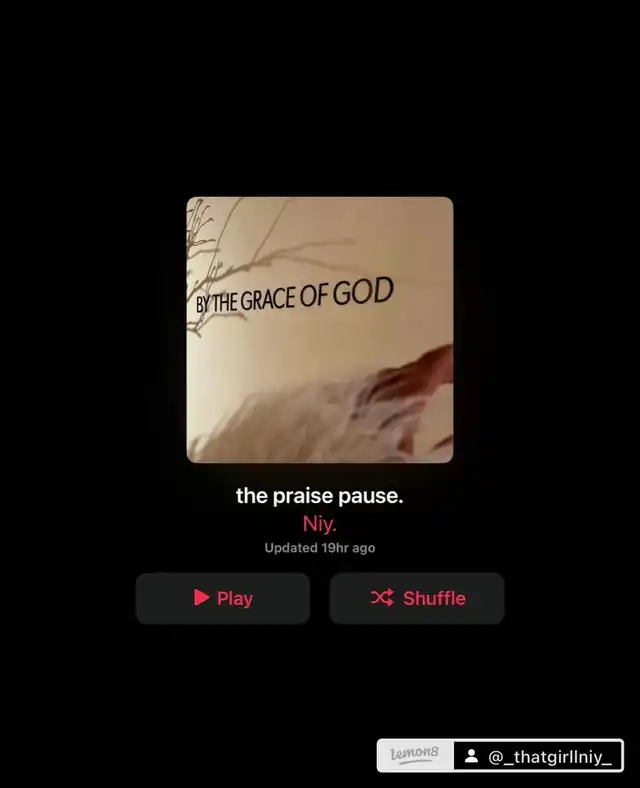Open the By the Grace of God artwork

coord(319,330)
